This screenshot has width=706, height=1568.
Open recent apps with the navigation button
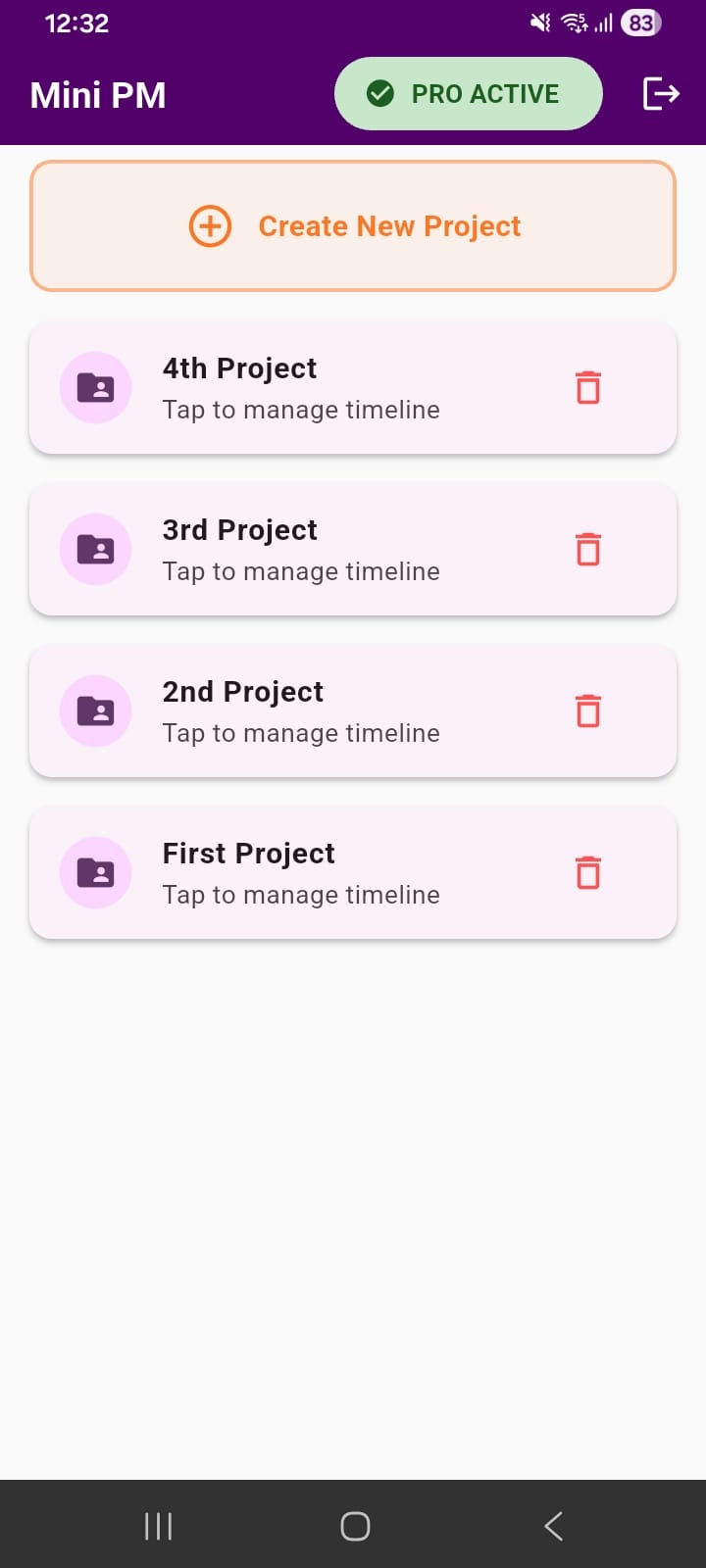(x=157, y=1525)
